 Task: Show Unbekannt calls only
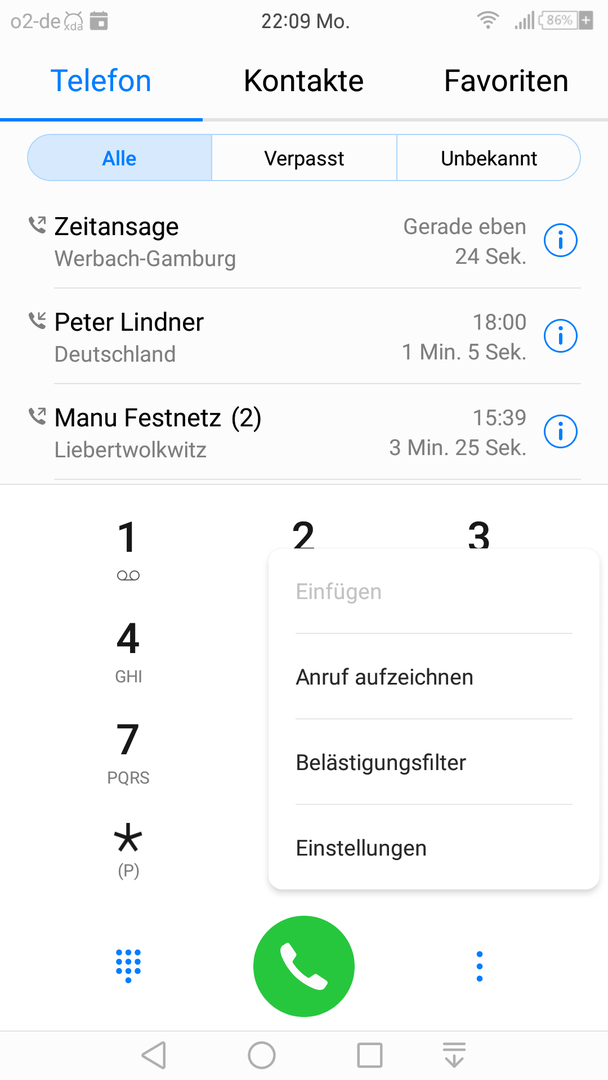pos(489,158)
